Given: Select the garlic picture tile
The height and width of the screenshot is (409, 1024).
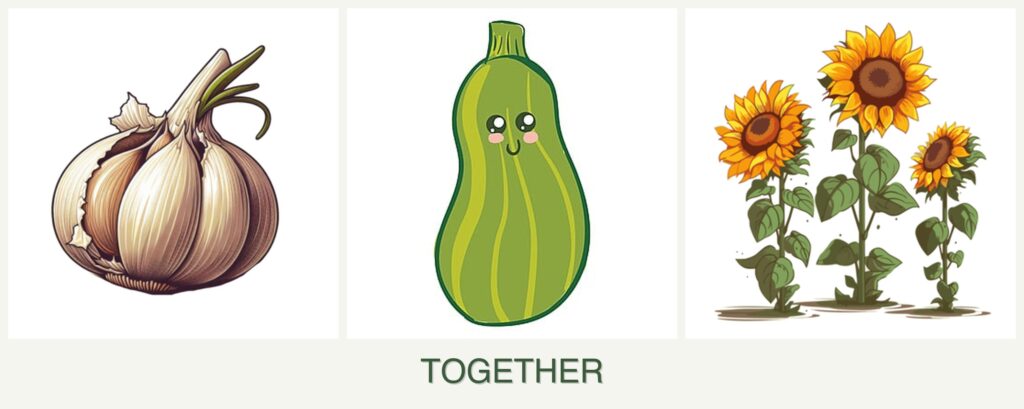Looking at the screenshot, I should coord(172,174).
